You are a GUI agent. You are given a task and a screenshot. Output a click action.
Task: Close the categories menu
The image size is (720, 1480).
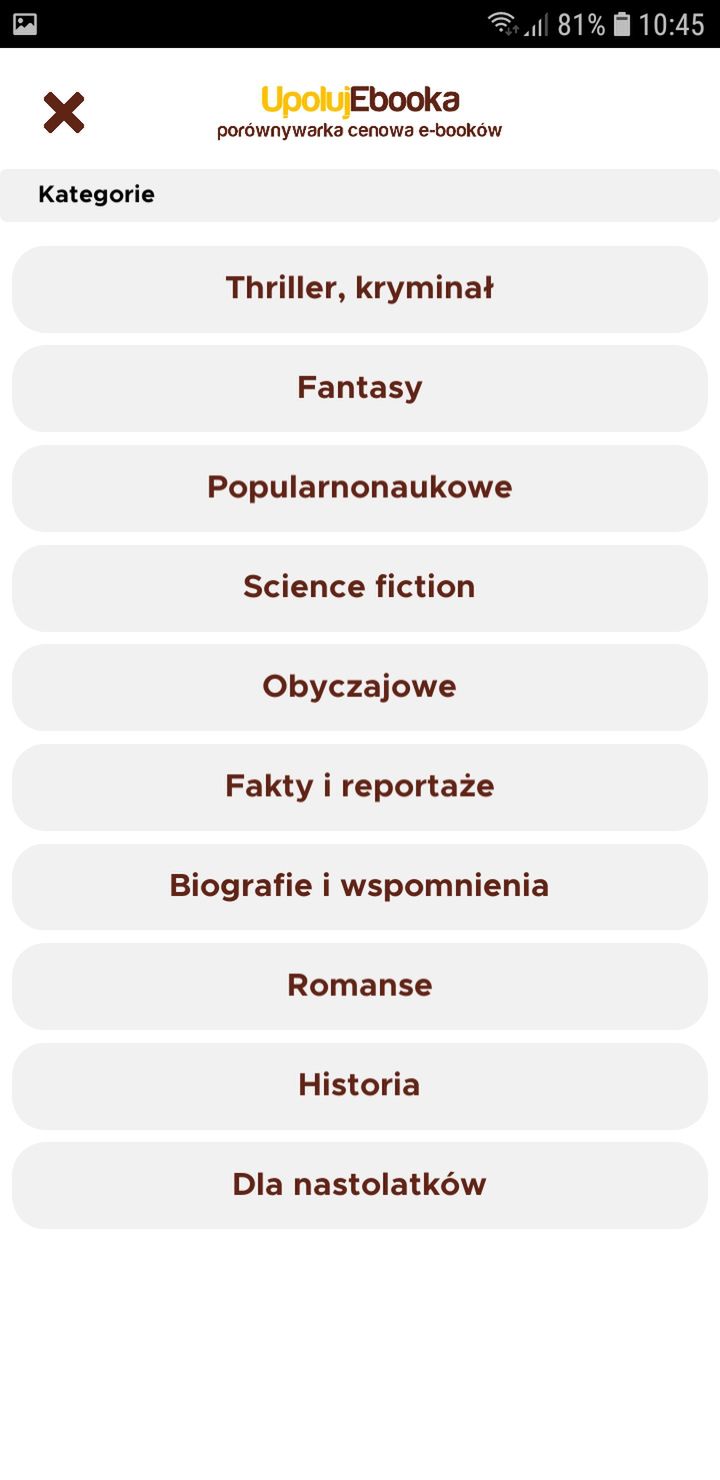tap(63, 113)
